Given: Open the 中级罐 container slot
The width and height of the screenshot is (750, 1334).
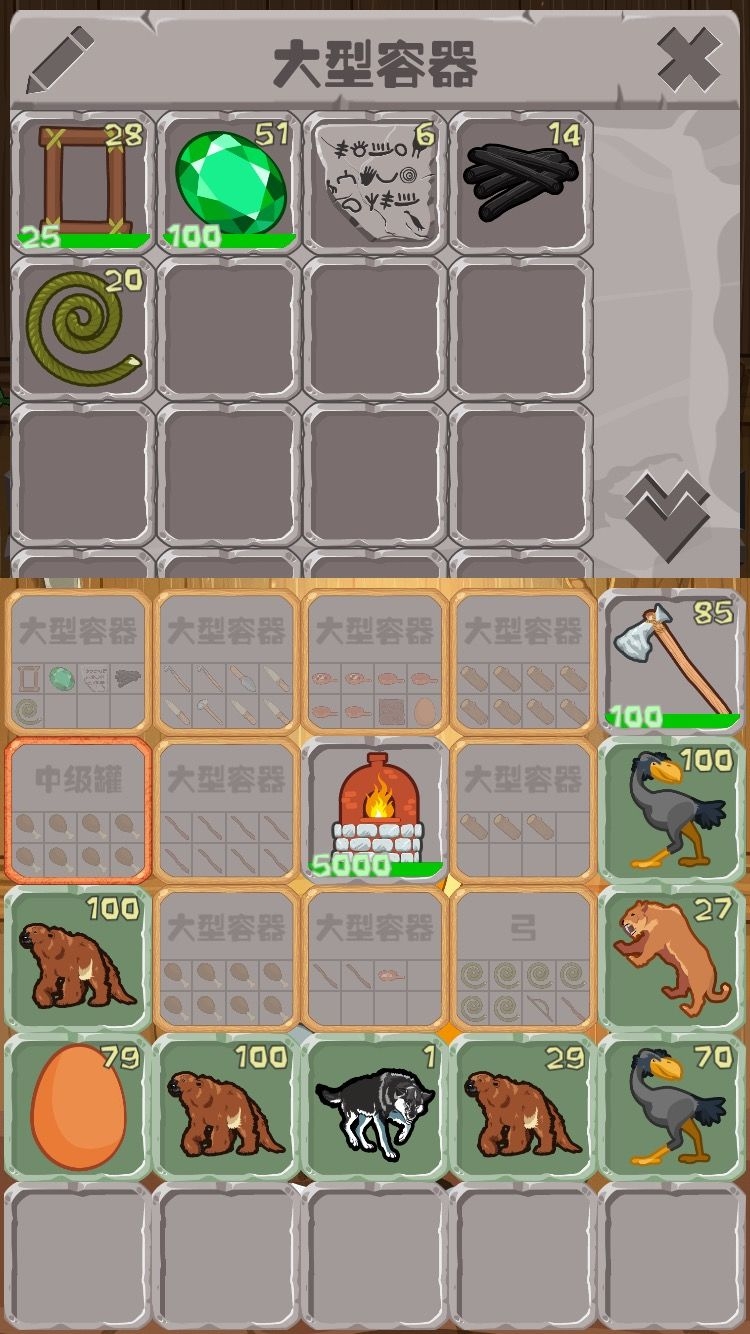Looking at the screenshot, I should click(79, 812).
